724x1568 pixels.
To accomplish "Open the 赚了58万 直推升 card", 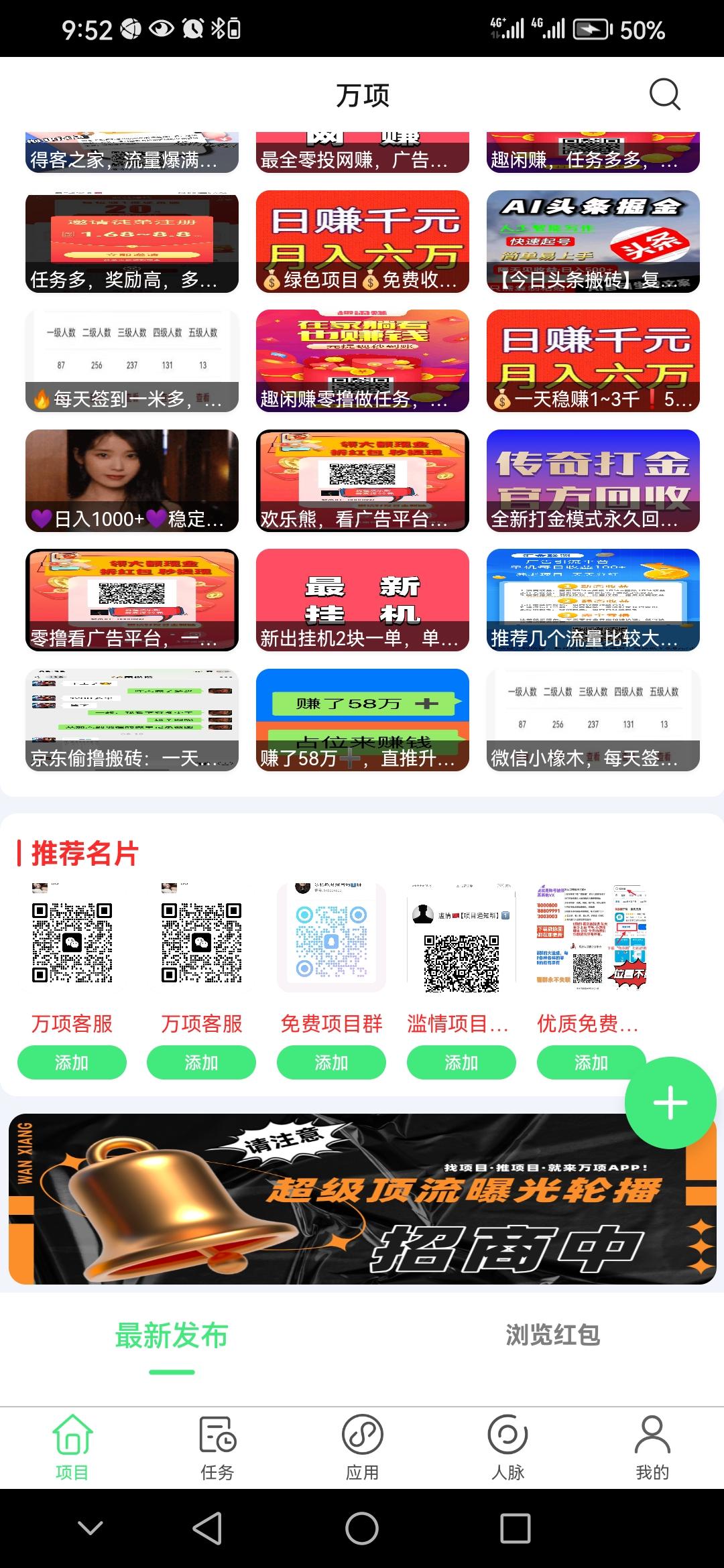I will 363,720.
